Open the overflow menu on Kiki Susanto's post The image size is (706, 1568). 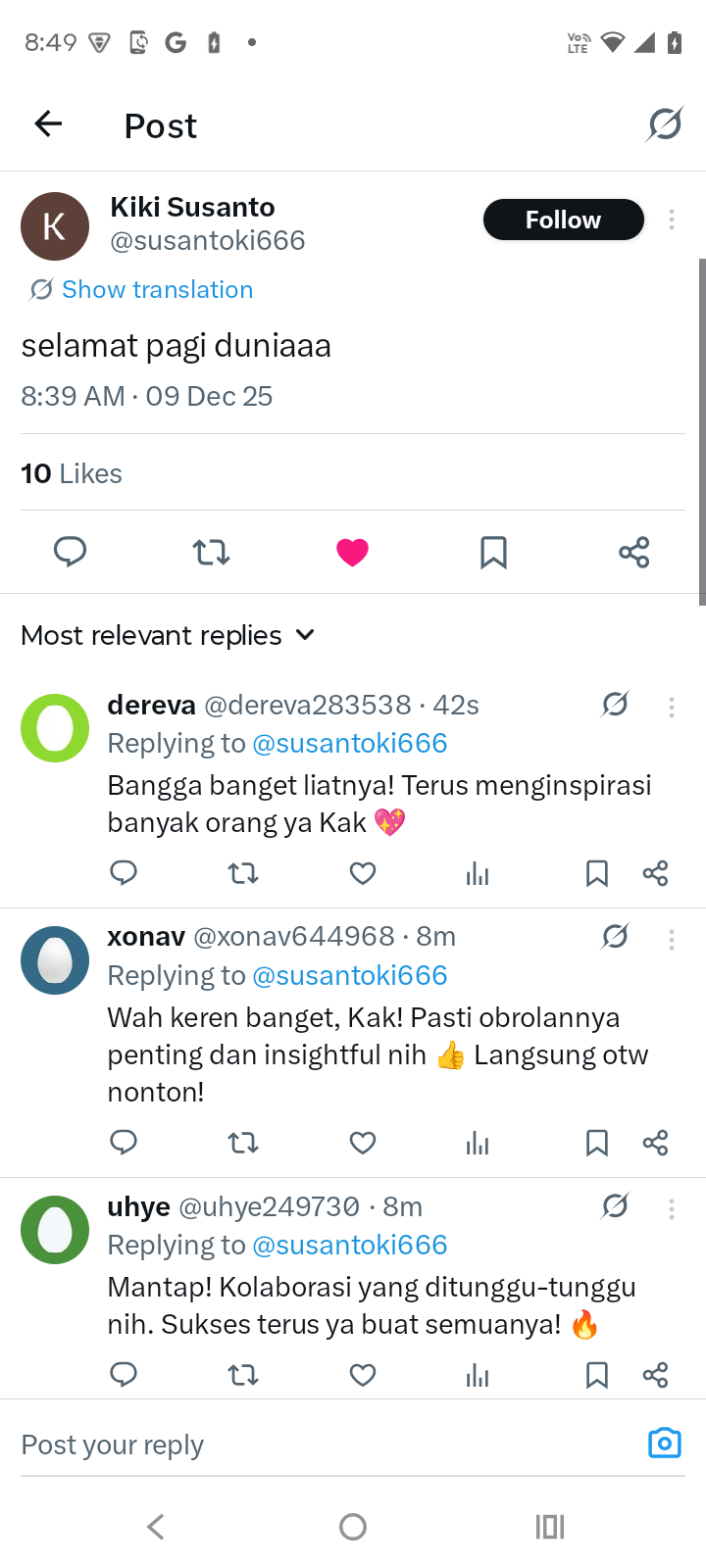(672, 220)
